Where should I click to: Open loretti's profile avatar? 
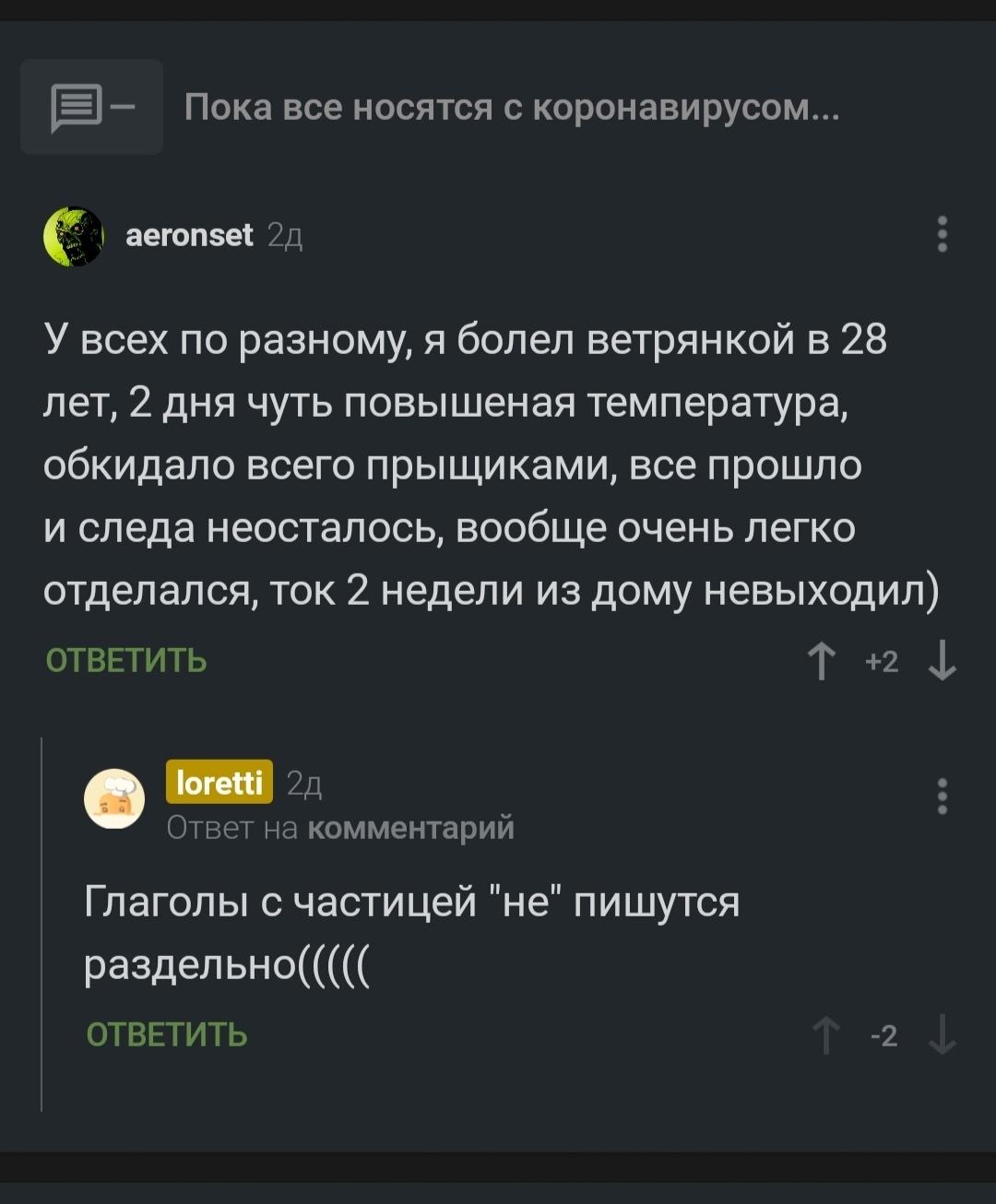(x=114, y=798)
